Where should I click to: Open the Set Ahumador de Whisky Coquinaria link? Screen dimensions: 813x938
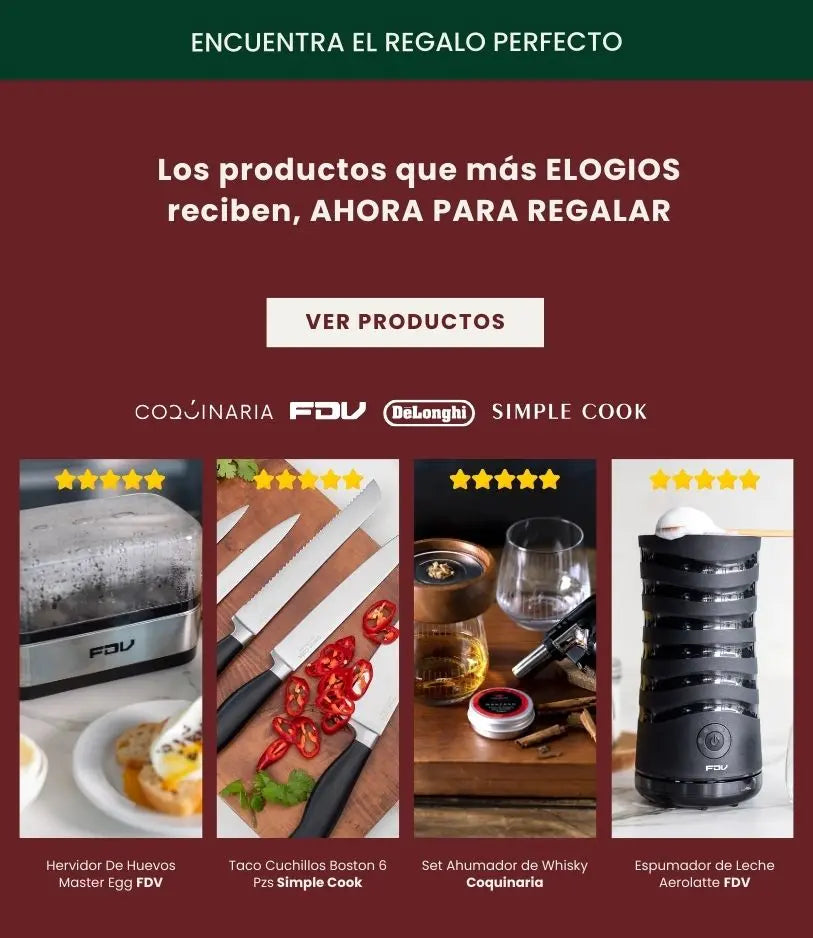504,874
